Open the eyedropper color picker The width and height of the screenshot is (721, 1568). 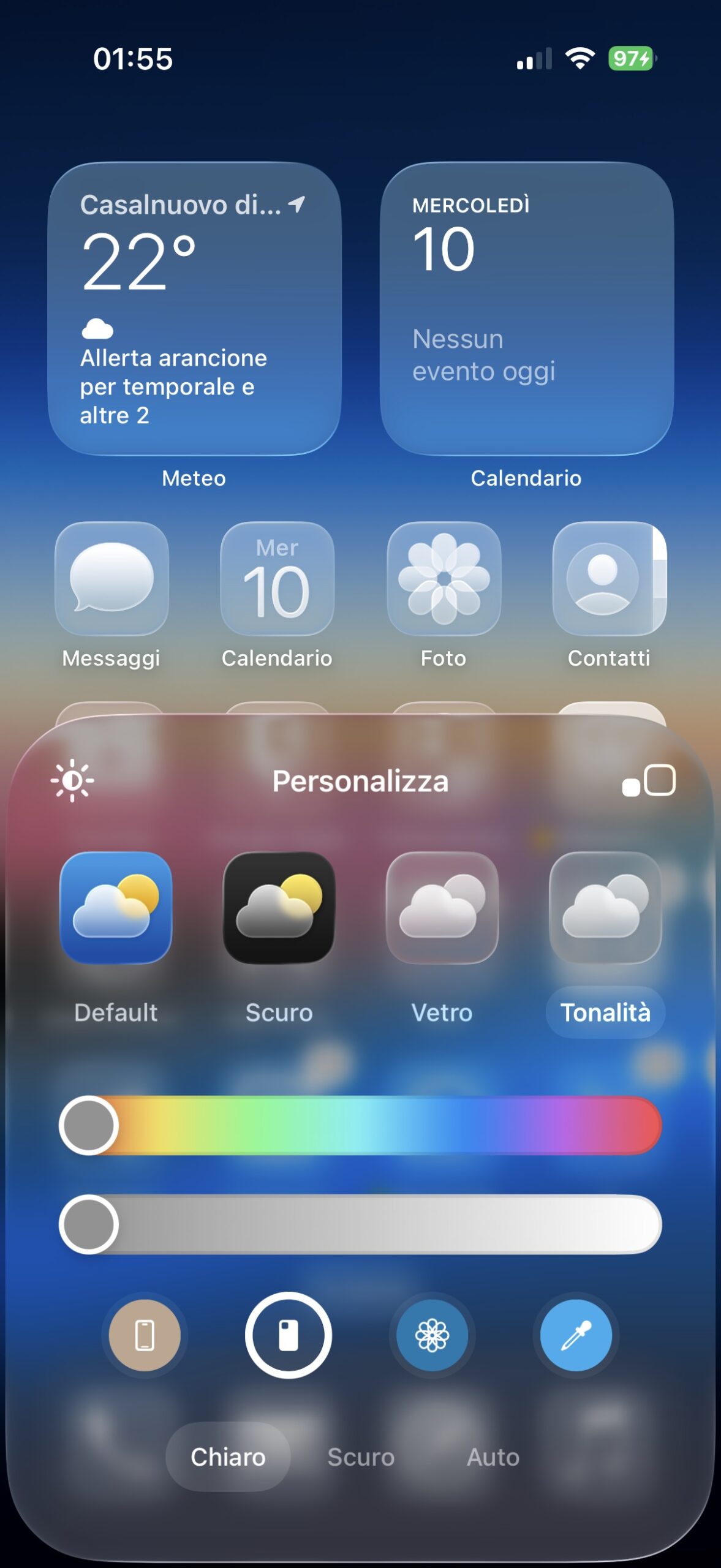[x=576, y=1335]
